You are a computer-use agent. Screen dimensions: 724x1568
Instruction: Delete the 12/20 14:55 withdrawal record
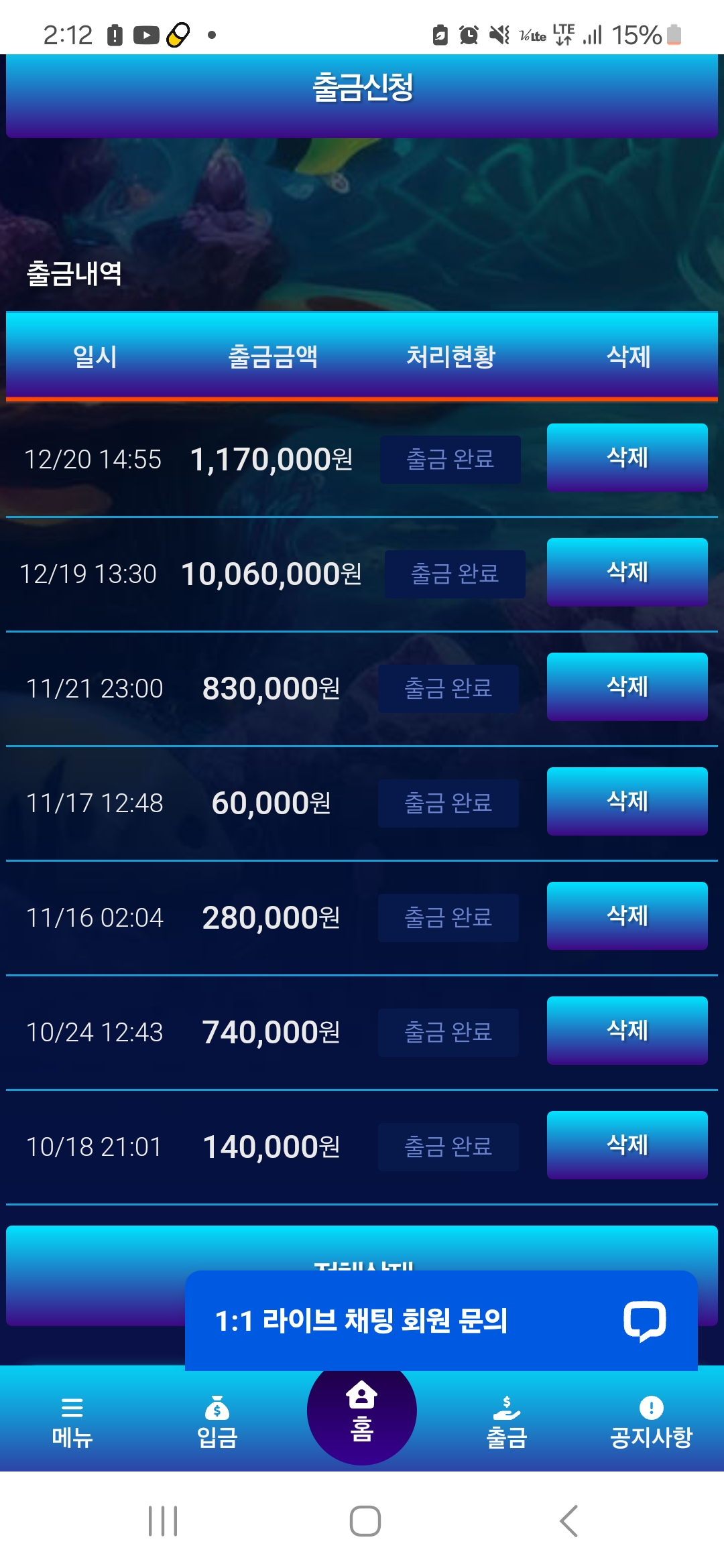pyautogui.click(x=627, y=458)
